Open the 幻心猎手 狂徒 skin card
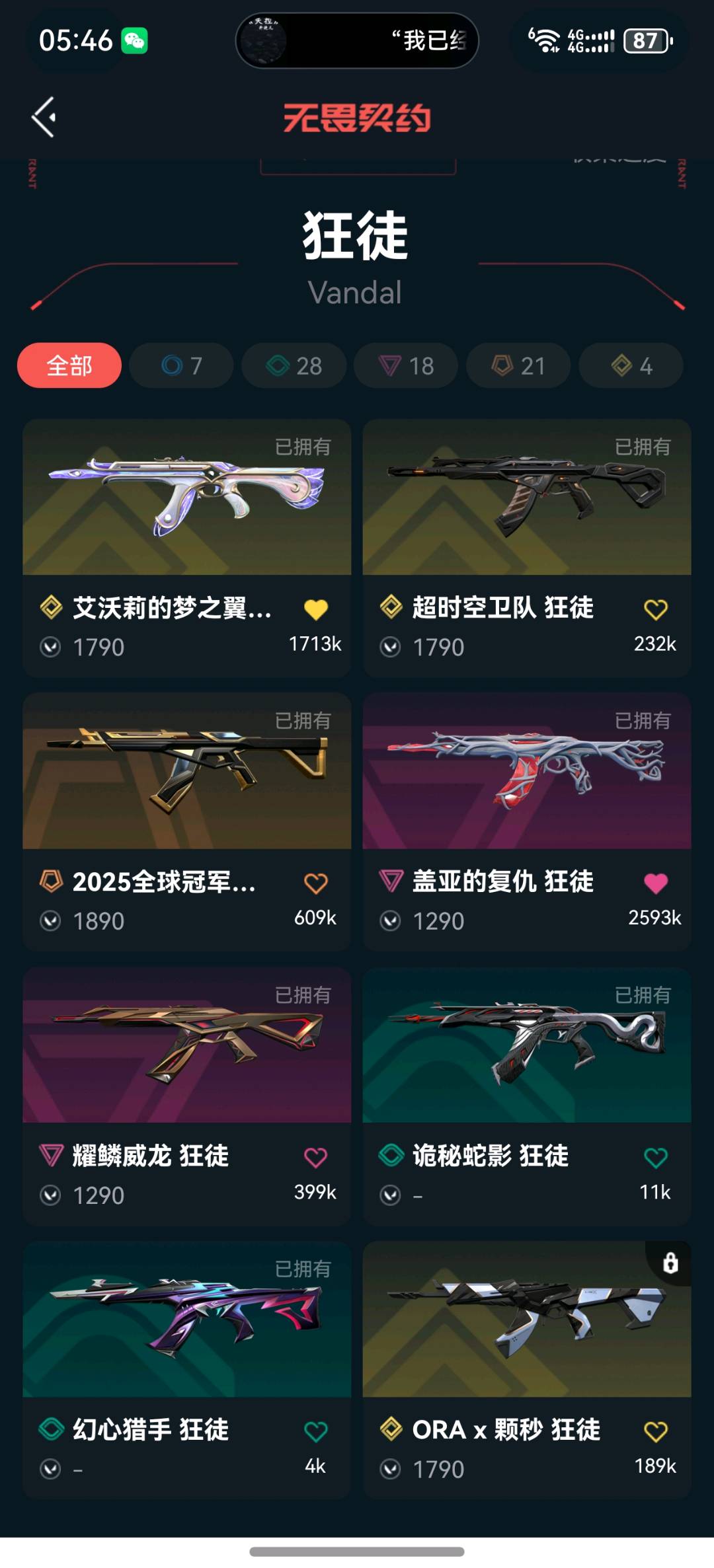 coord(187,1370)
